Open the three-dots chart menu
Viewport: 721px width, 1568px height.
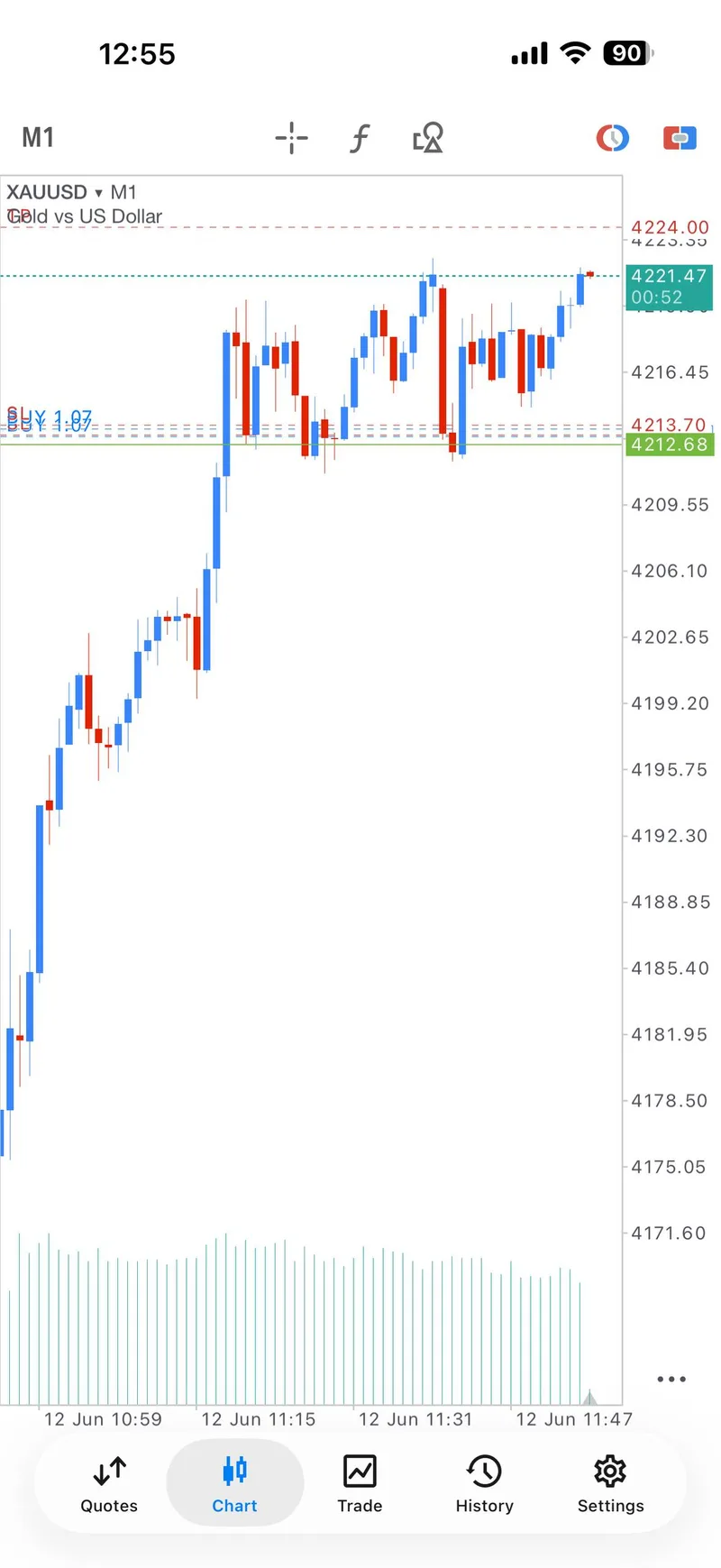pyautogui.click(x=671, y=1379)
